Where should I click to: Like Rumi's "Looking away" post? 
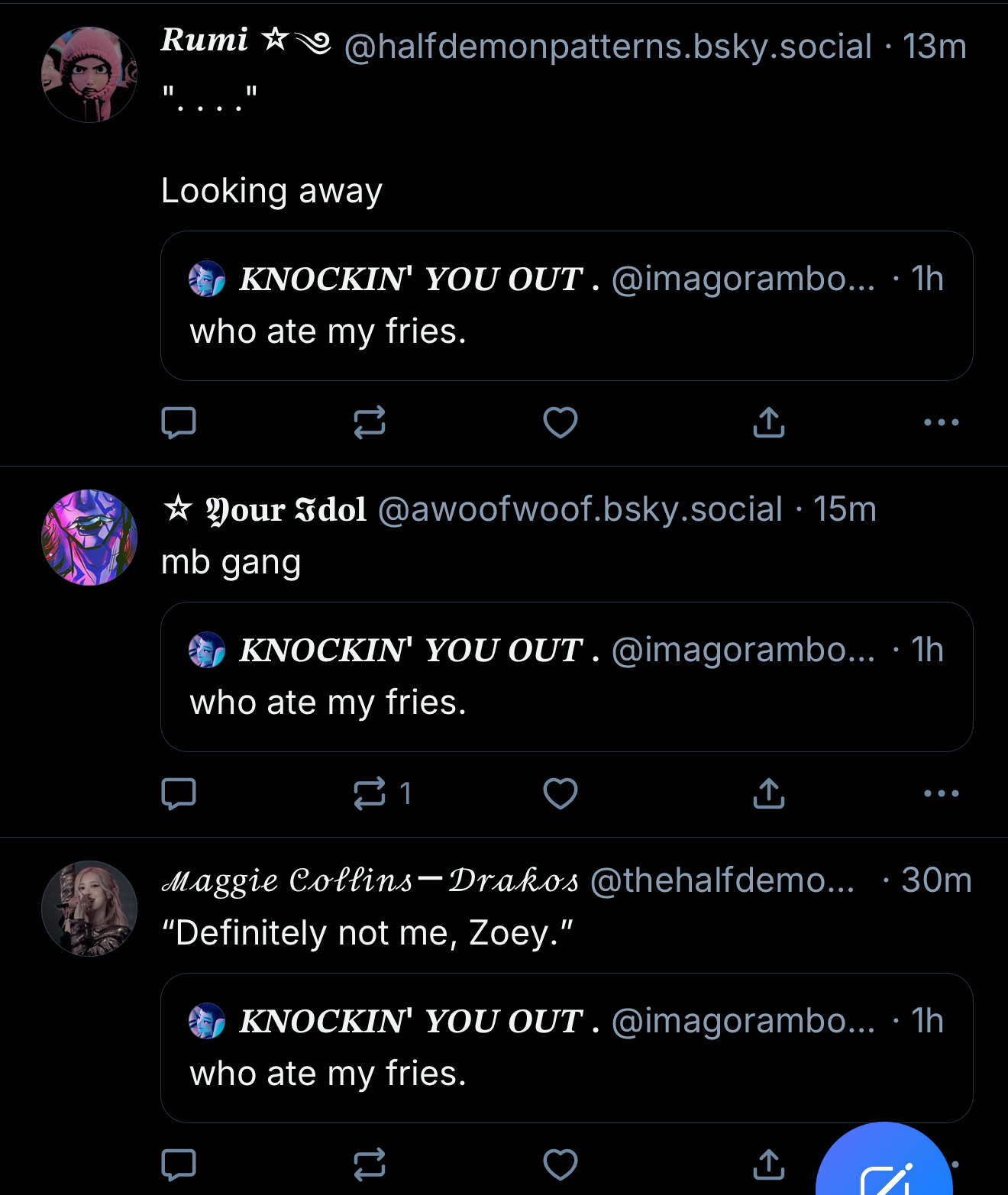(x=560, y=422)
